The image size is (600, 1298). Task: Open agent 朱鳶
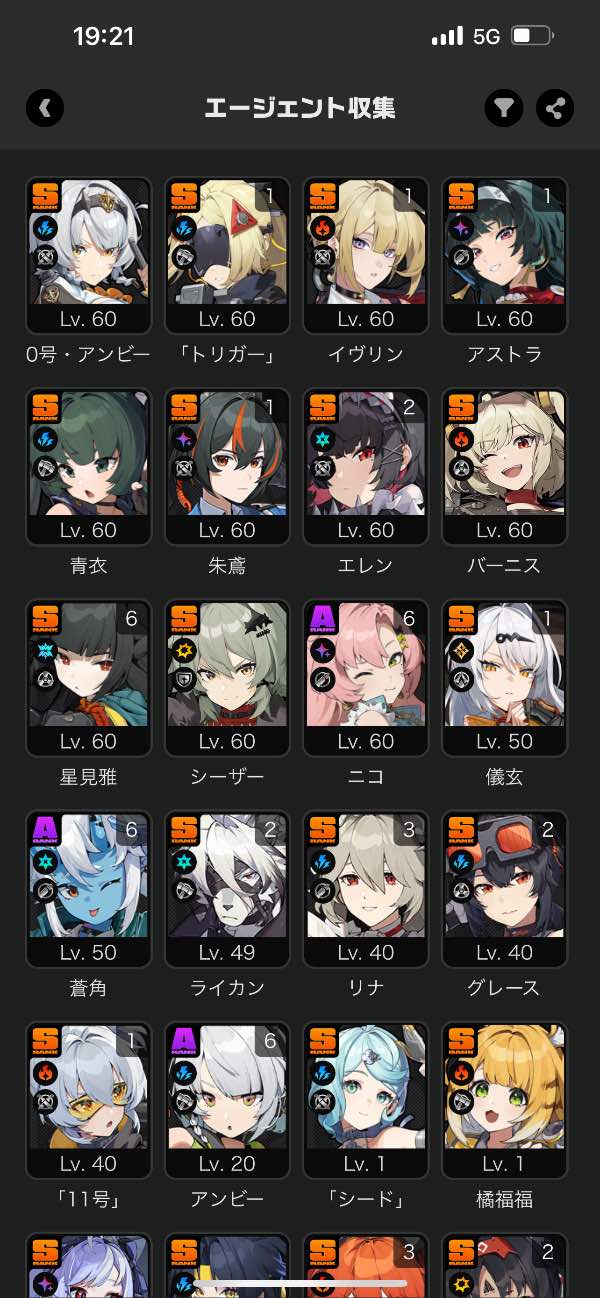pos(227,467)
